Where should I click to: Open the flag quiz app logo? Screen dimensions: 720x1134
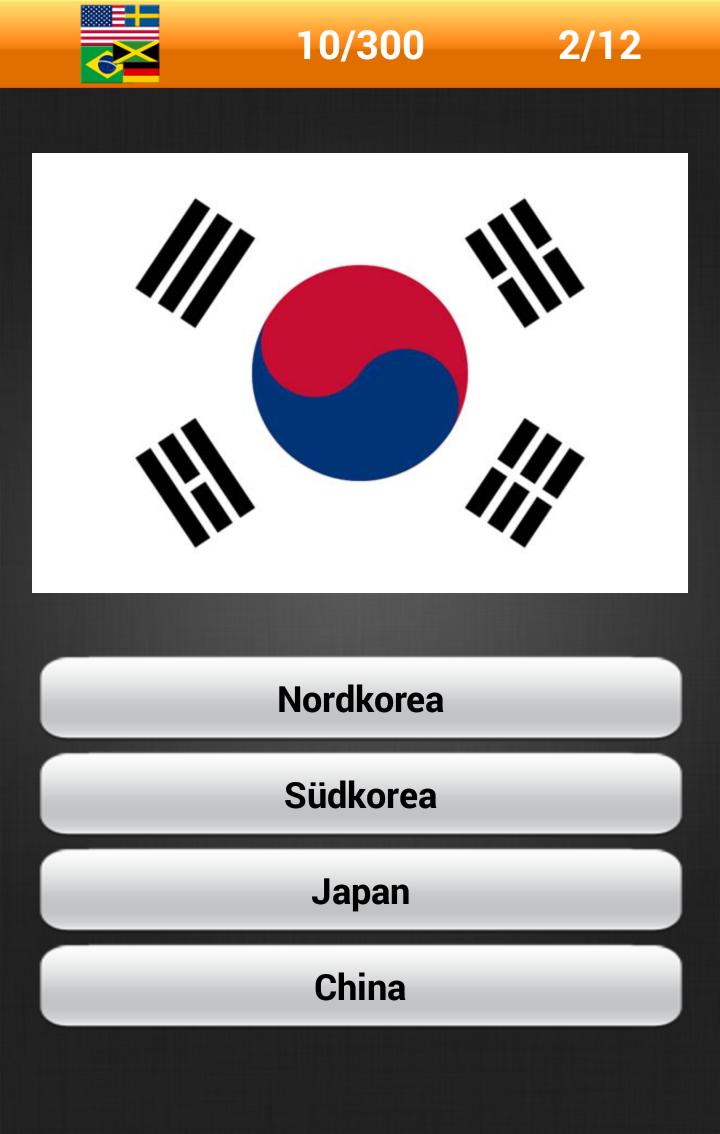tap(120, 44)
